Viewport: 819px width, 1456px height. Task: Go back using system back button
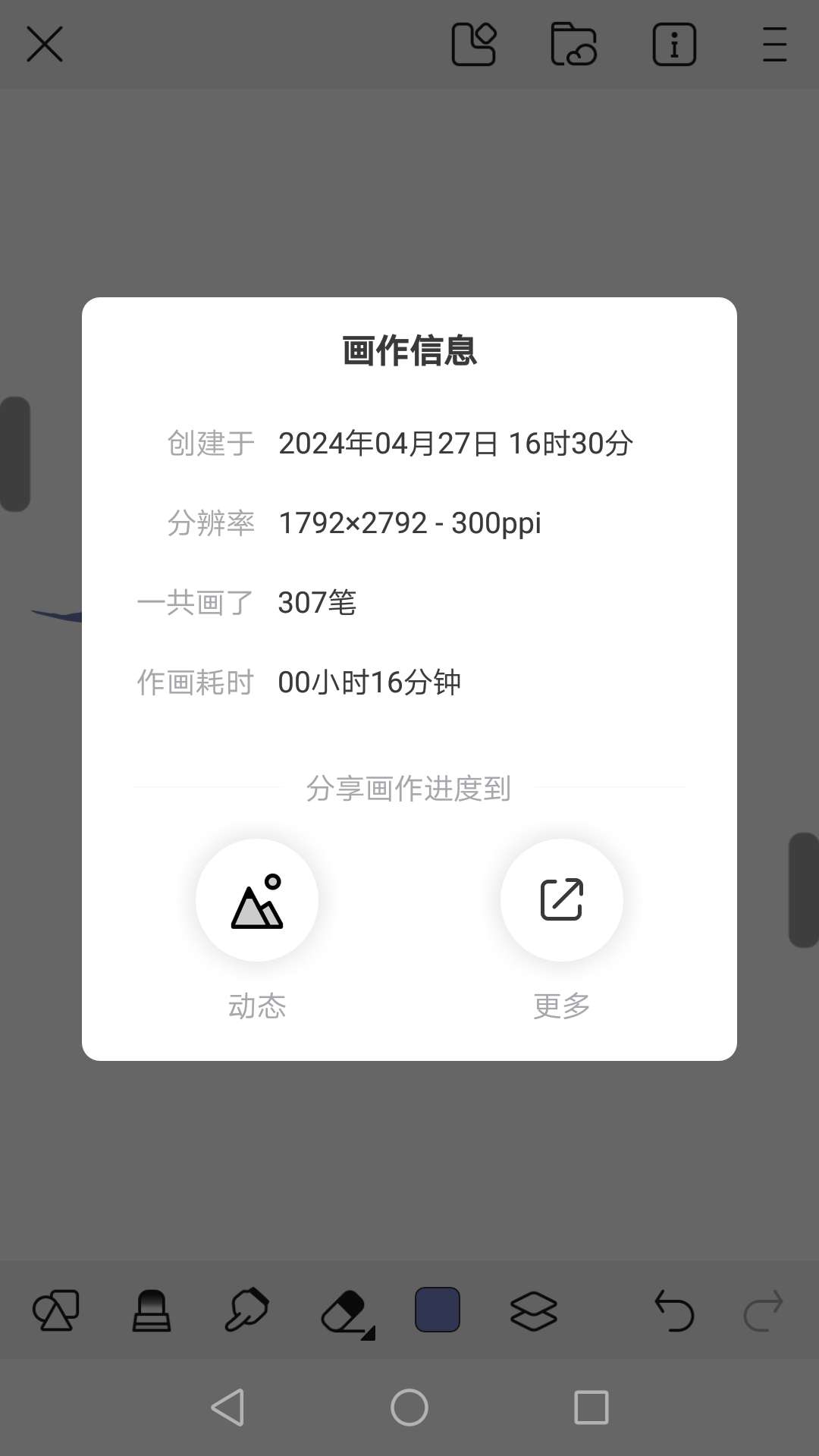(x=227, y=1407)
